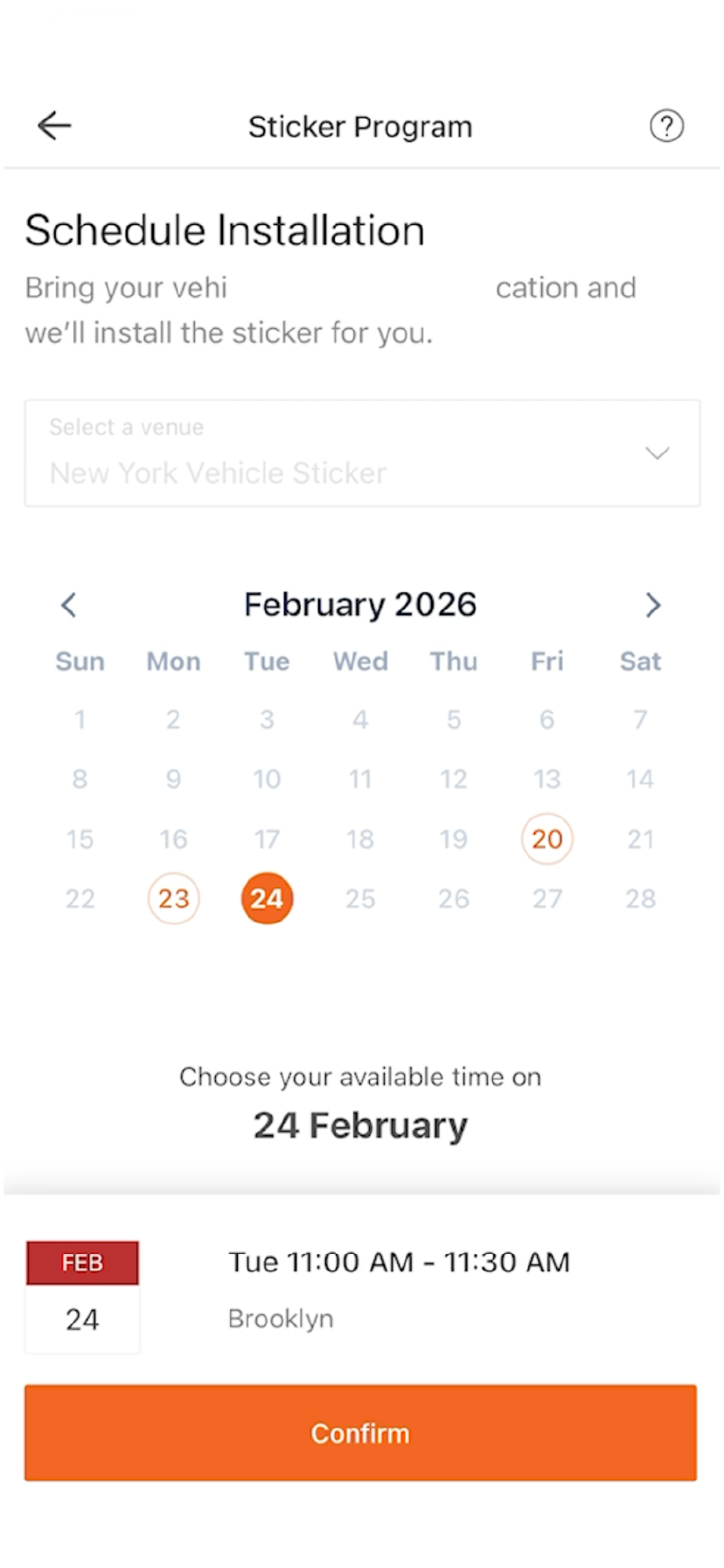Tap the February 2026 month header

[360, 604]
